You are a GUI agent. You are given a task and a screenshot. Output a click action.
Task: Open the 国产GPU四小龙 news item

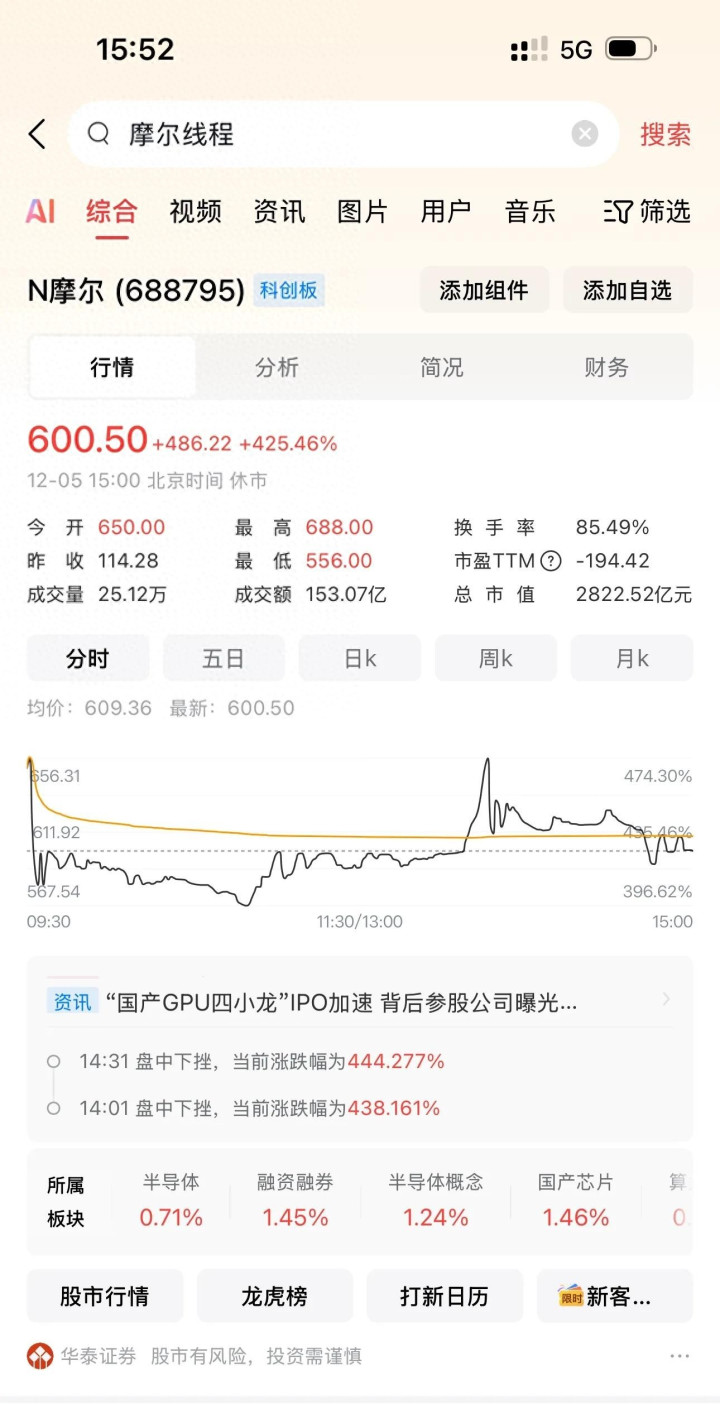[x=340, y=1001]
